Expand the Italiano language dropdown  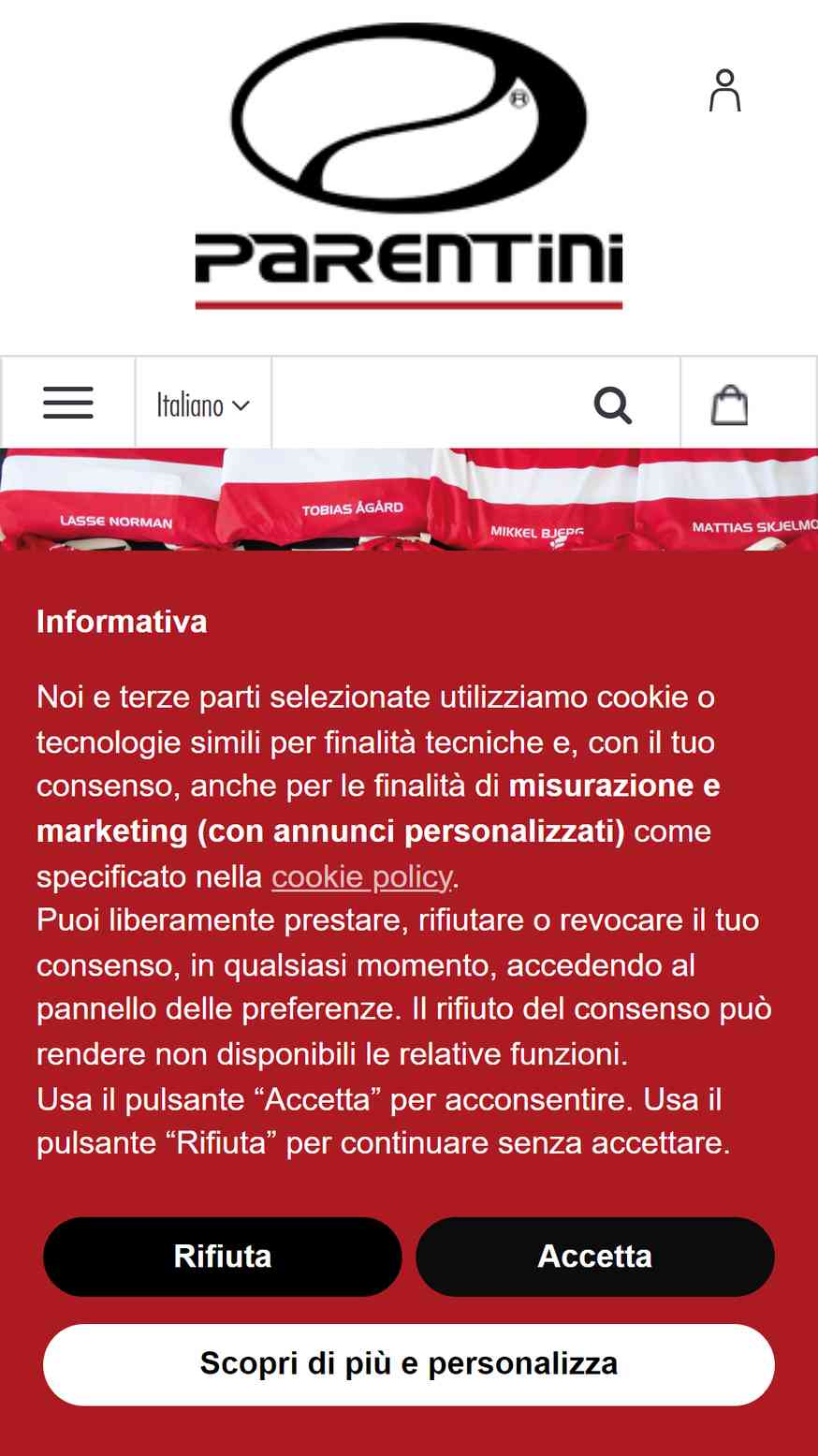(x=203, y=404)
